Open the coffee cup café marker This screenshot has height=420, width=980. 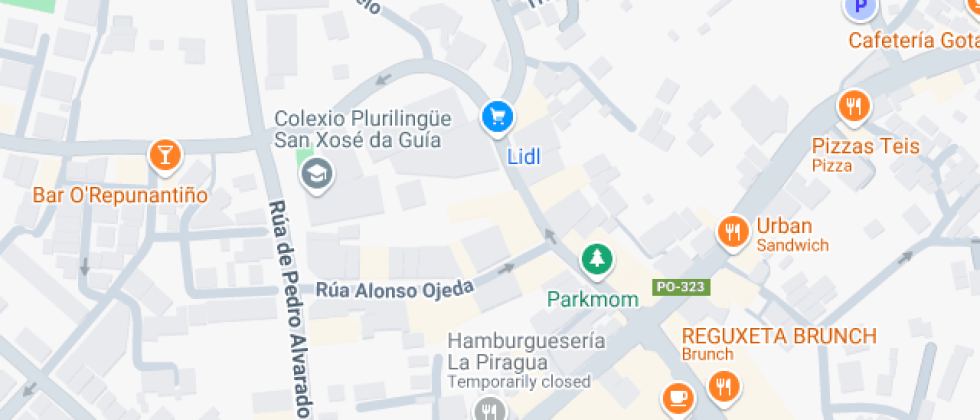678,396
